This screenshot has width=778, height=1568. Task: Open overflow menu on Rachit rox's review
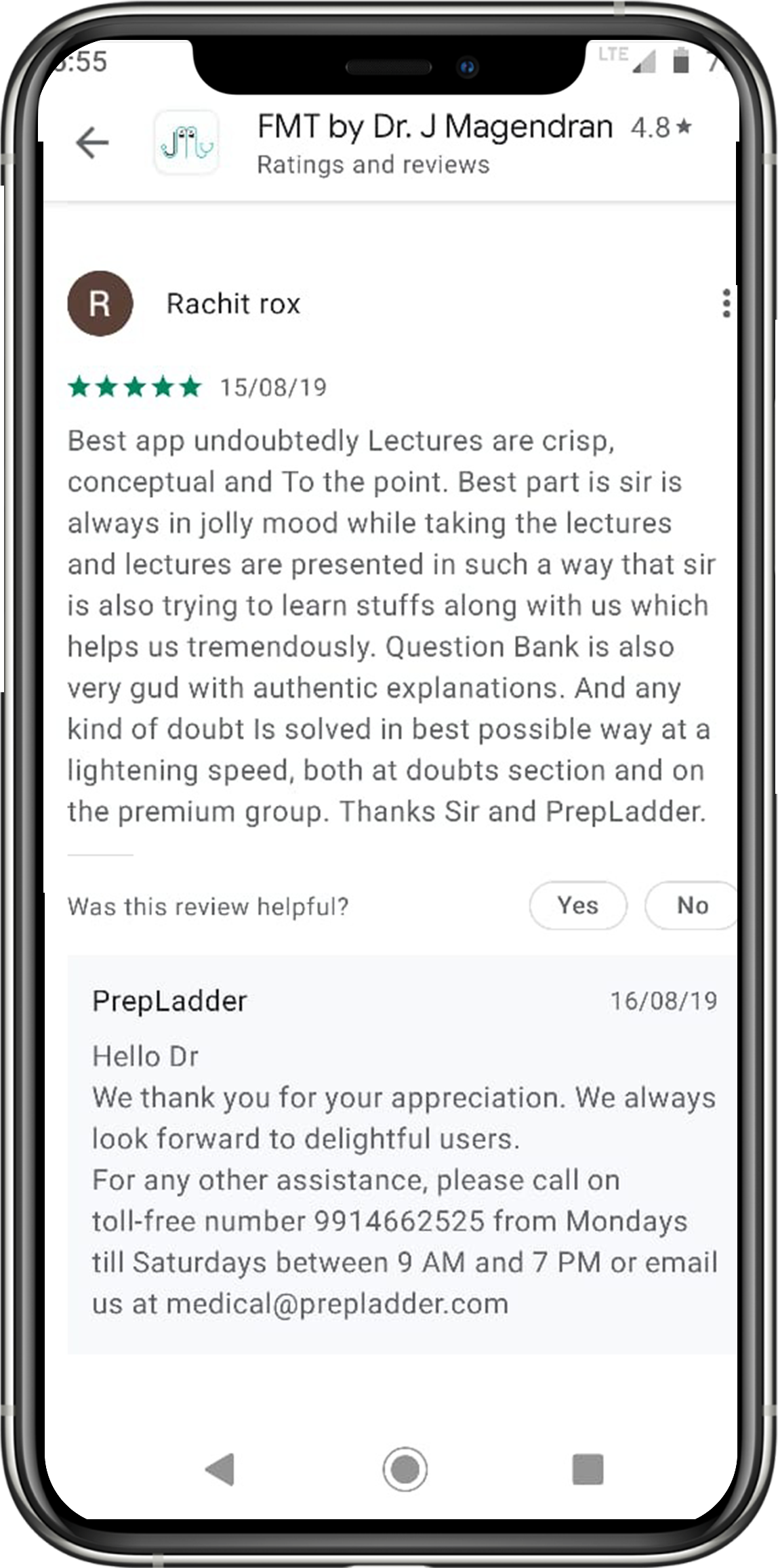click(726, 303)
